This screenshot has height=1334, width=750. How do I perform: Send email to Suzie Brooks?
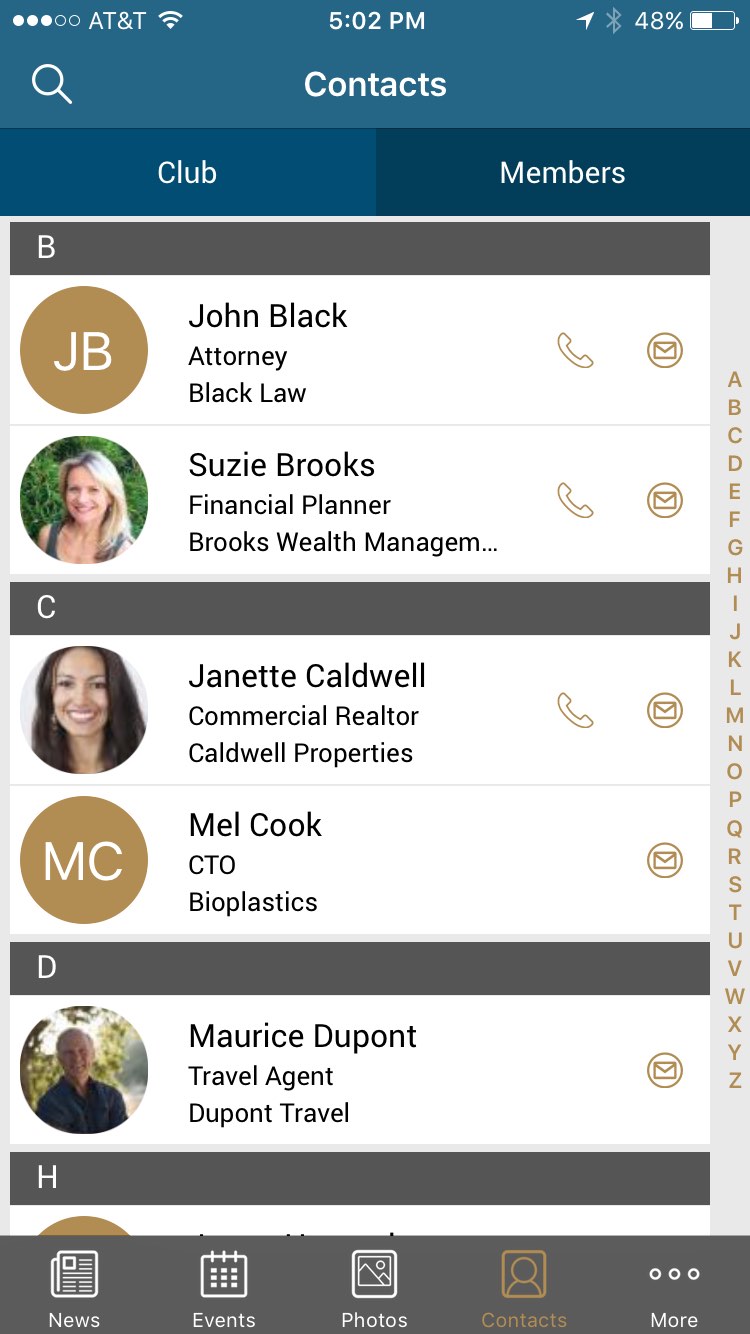click(x=665, y=499)
